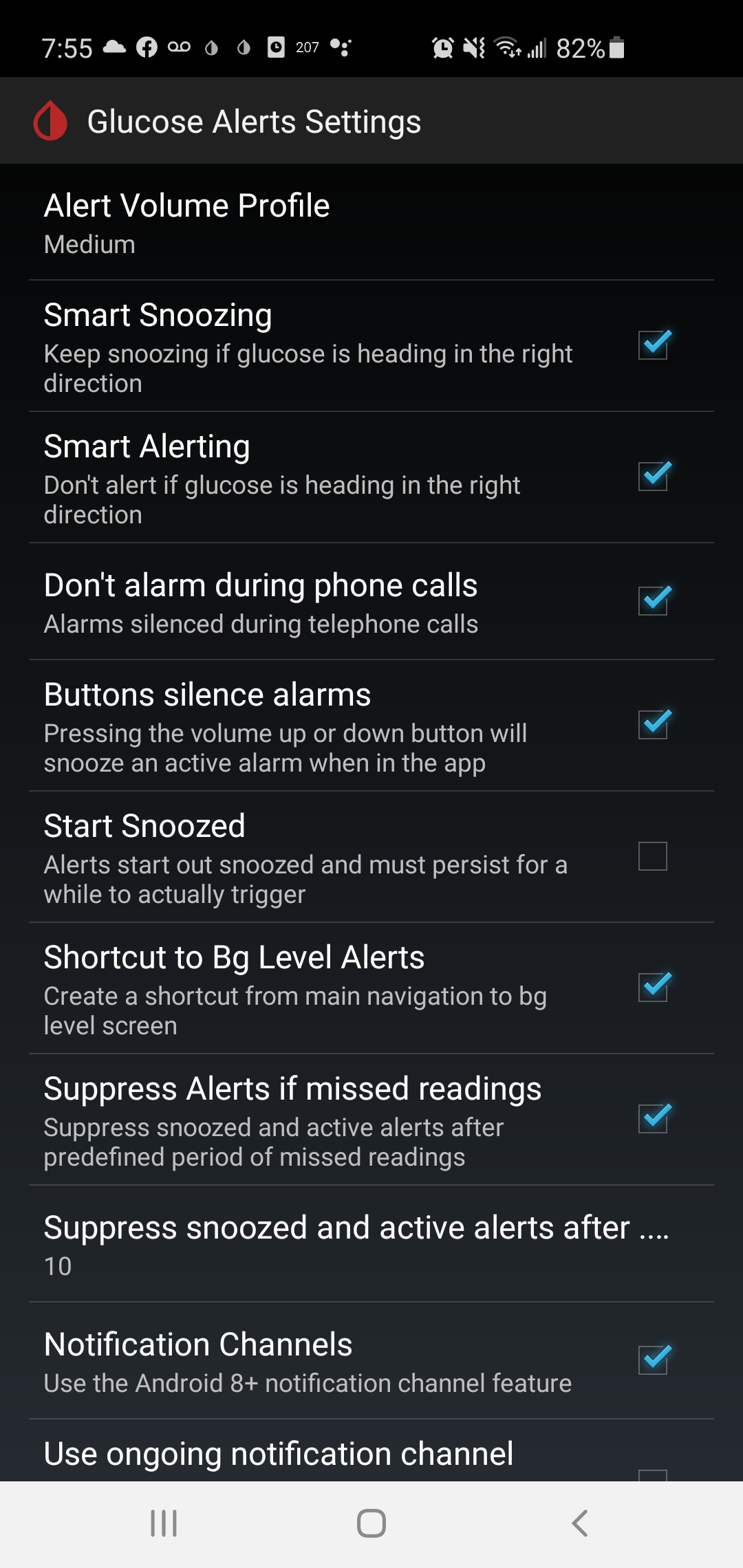Enable Use ongoing notification channel

[x=653, y=1475]
